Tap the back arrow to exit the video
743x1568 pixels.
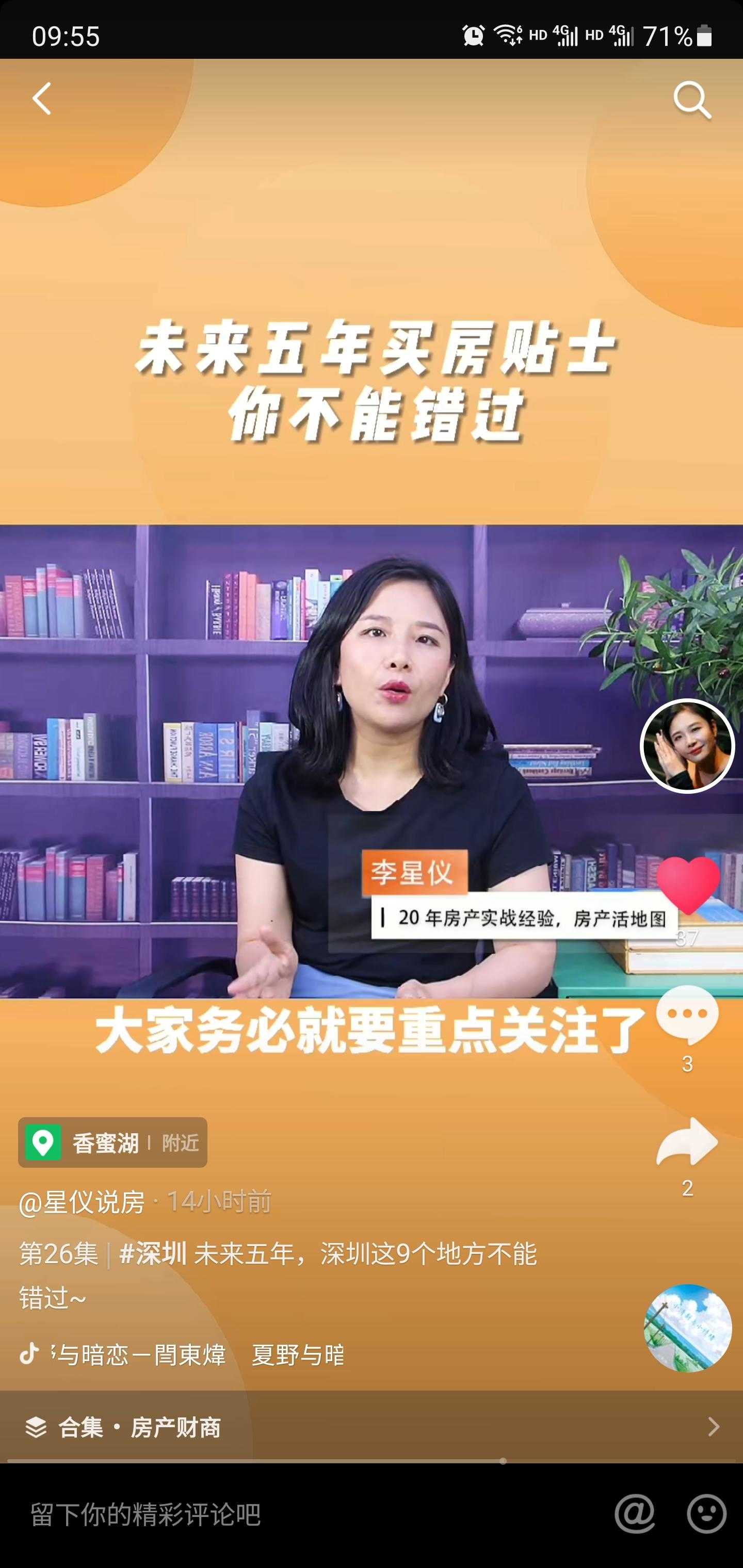pyautogui.click(x=41, y=99)
